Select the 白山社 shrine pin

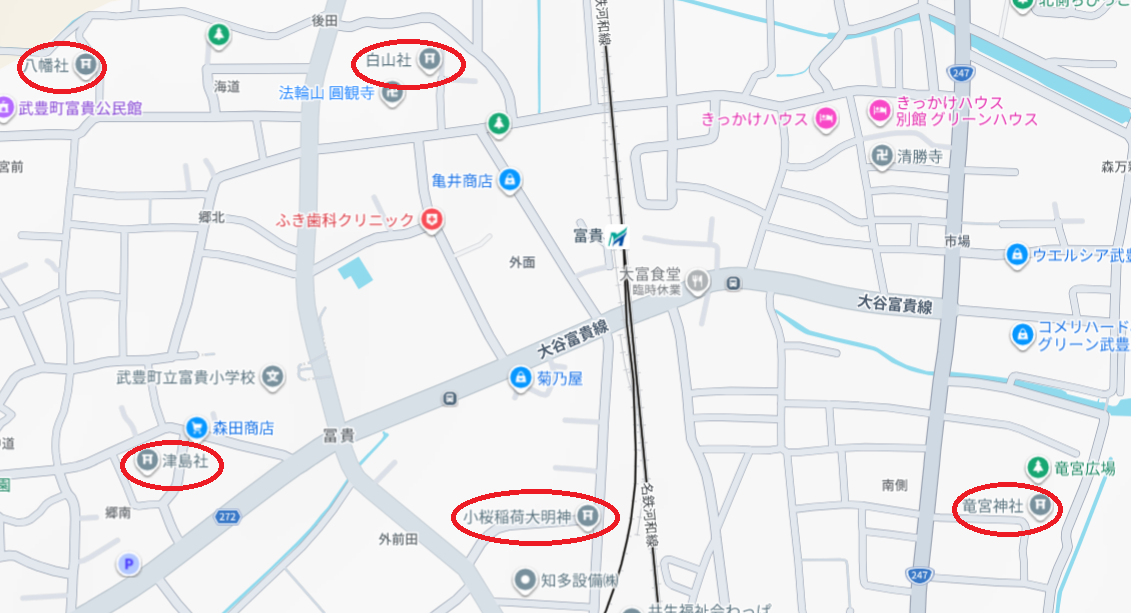click(429, 60)
